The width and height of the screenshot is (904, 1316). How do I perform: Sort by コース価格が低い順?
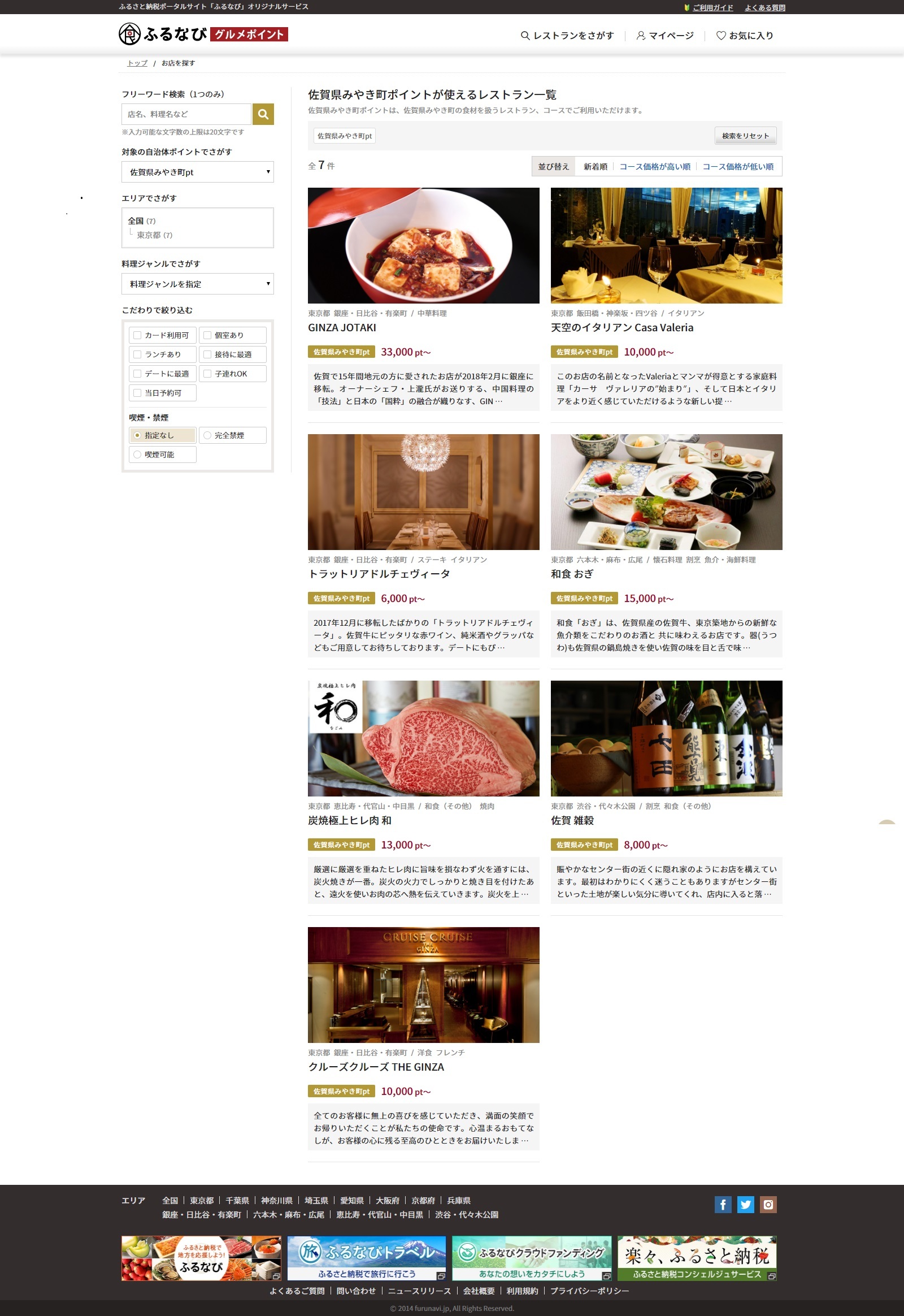tap(737, 167)
